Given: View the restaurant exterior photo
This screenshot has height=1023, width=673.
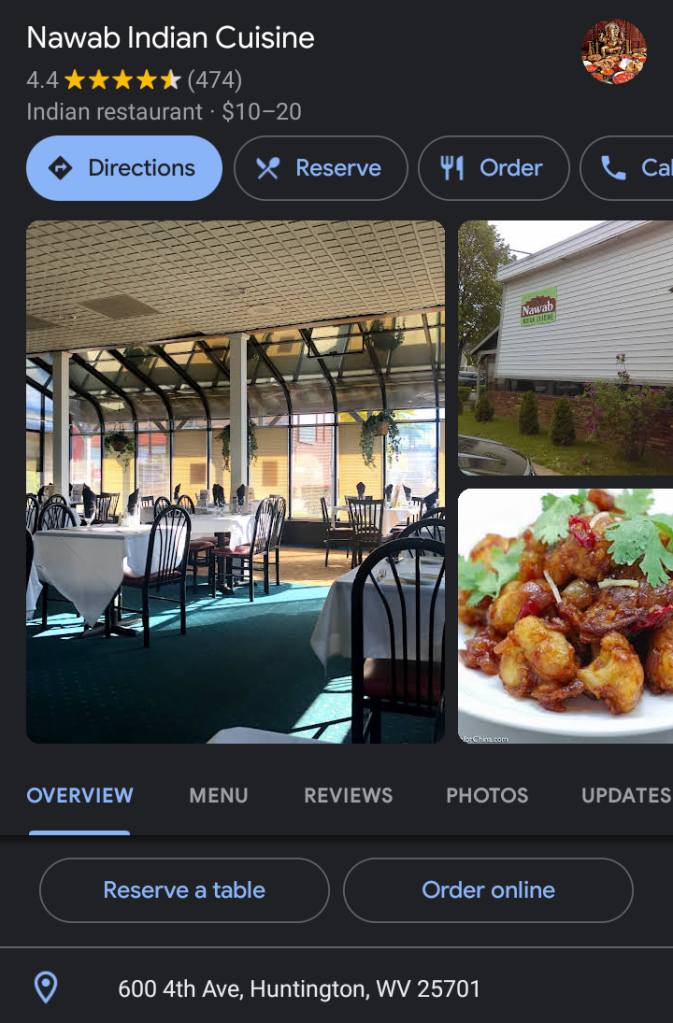Looking at the screenshot, I should [x=565, y=347].
